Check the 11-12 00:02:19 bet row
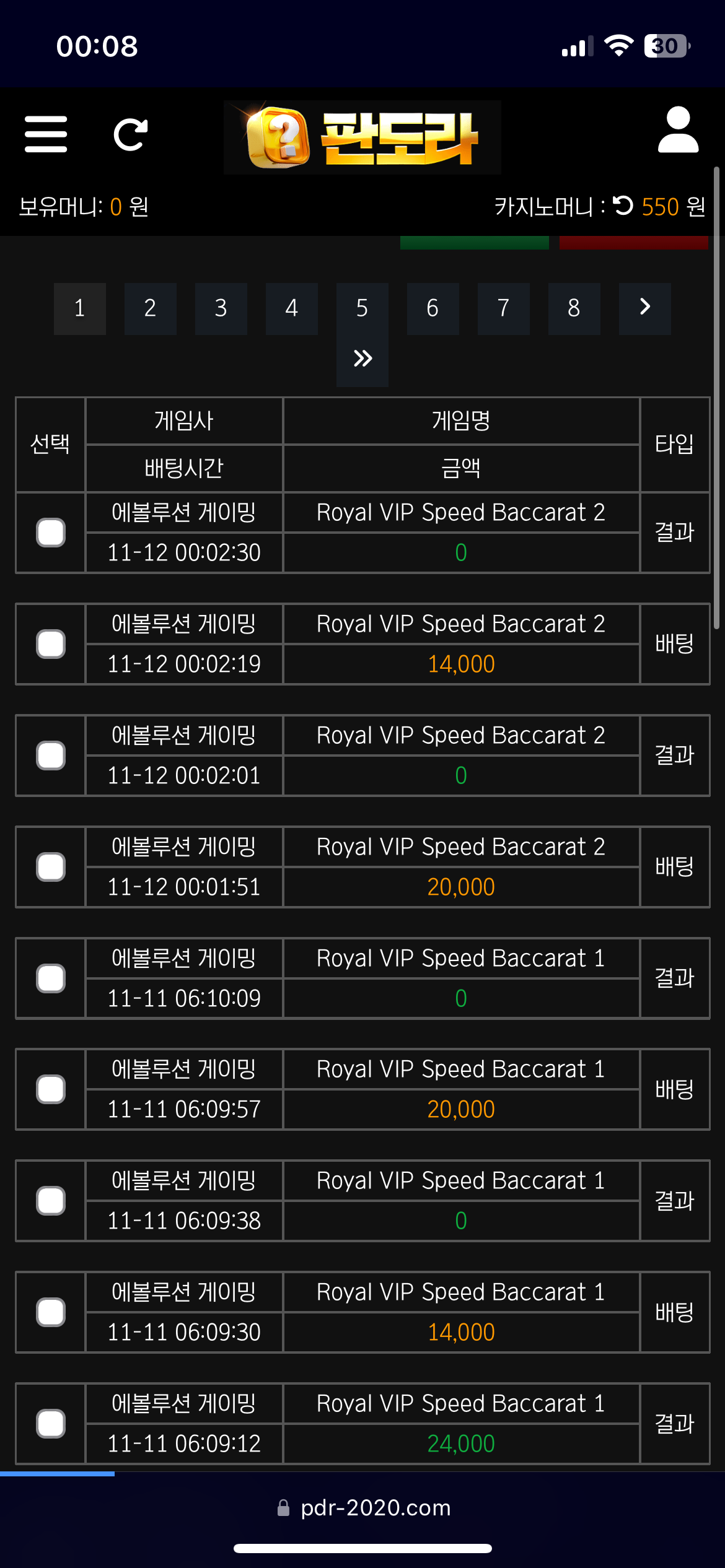Screen dimensions: 725x1568 [51, 644]
